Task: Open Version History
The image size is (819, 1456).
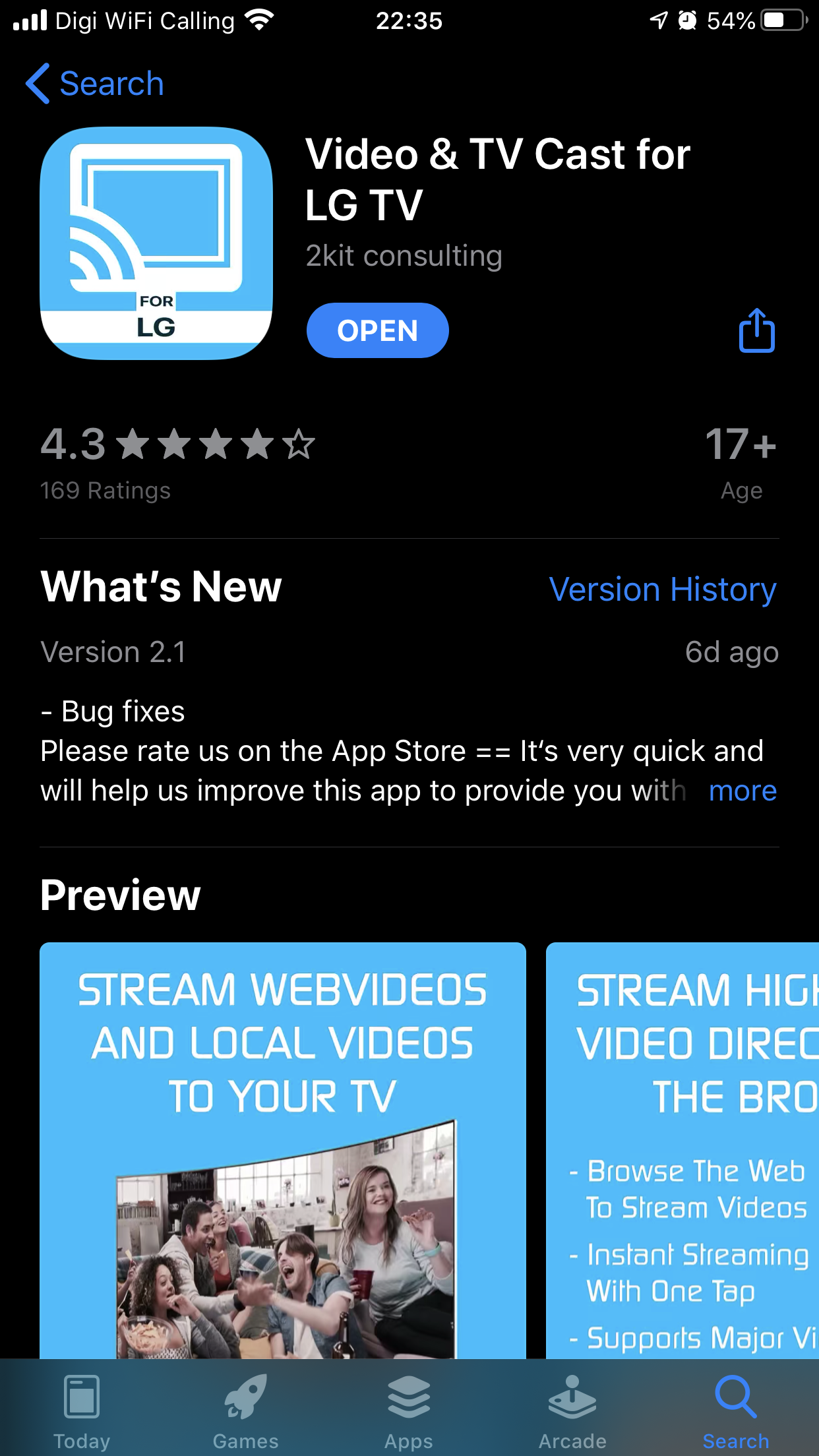Action: click(x=663, y=589)
